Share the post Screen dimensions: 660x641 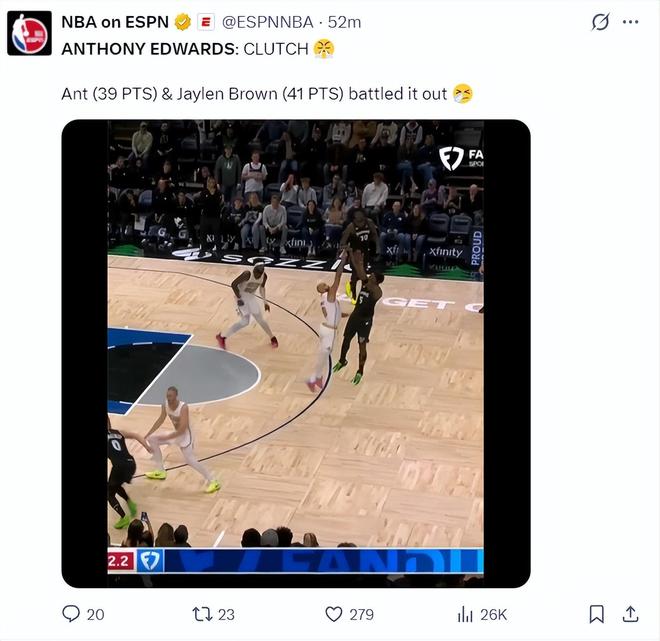point(630,614)
